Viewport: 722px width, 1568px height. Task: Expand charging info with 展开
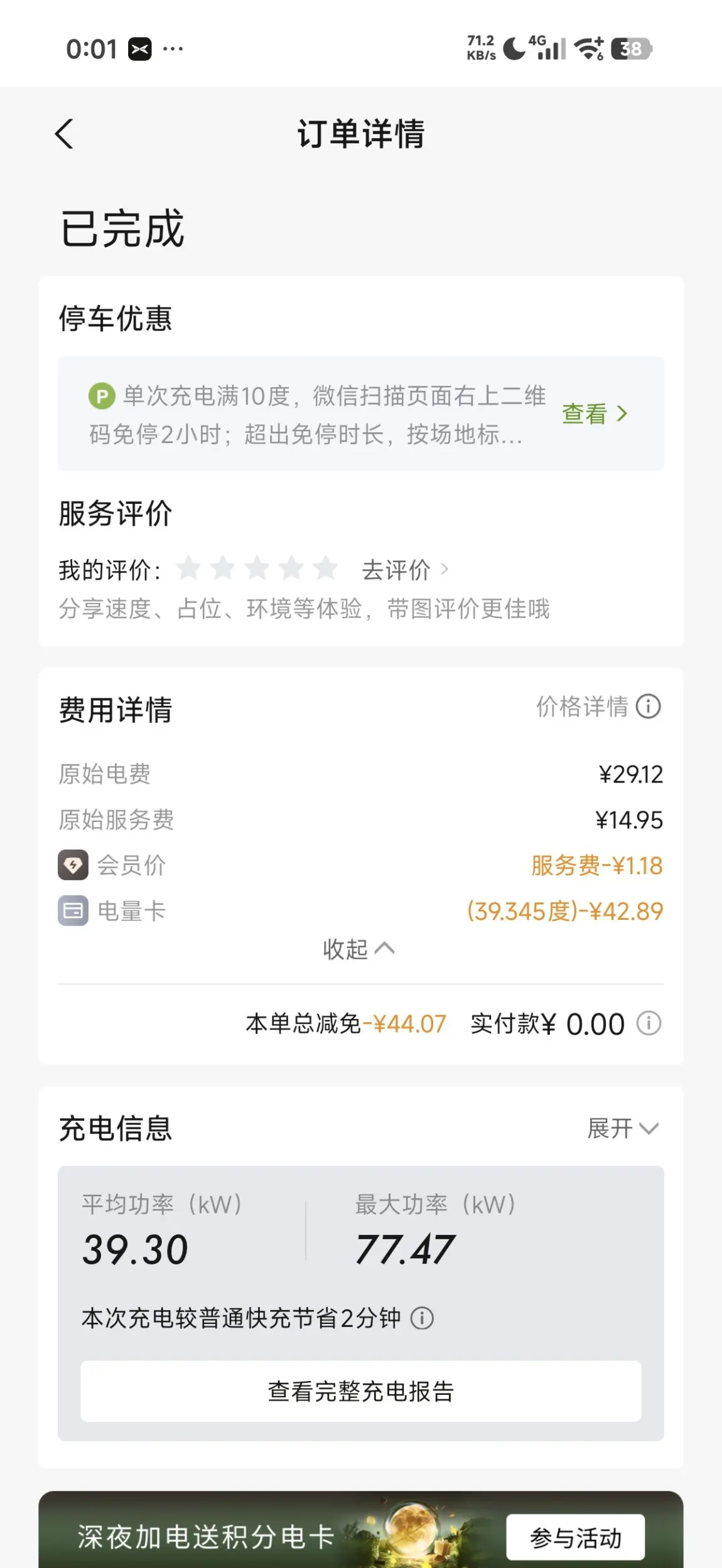pyautogui.click(x=623, y=1128)
